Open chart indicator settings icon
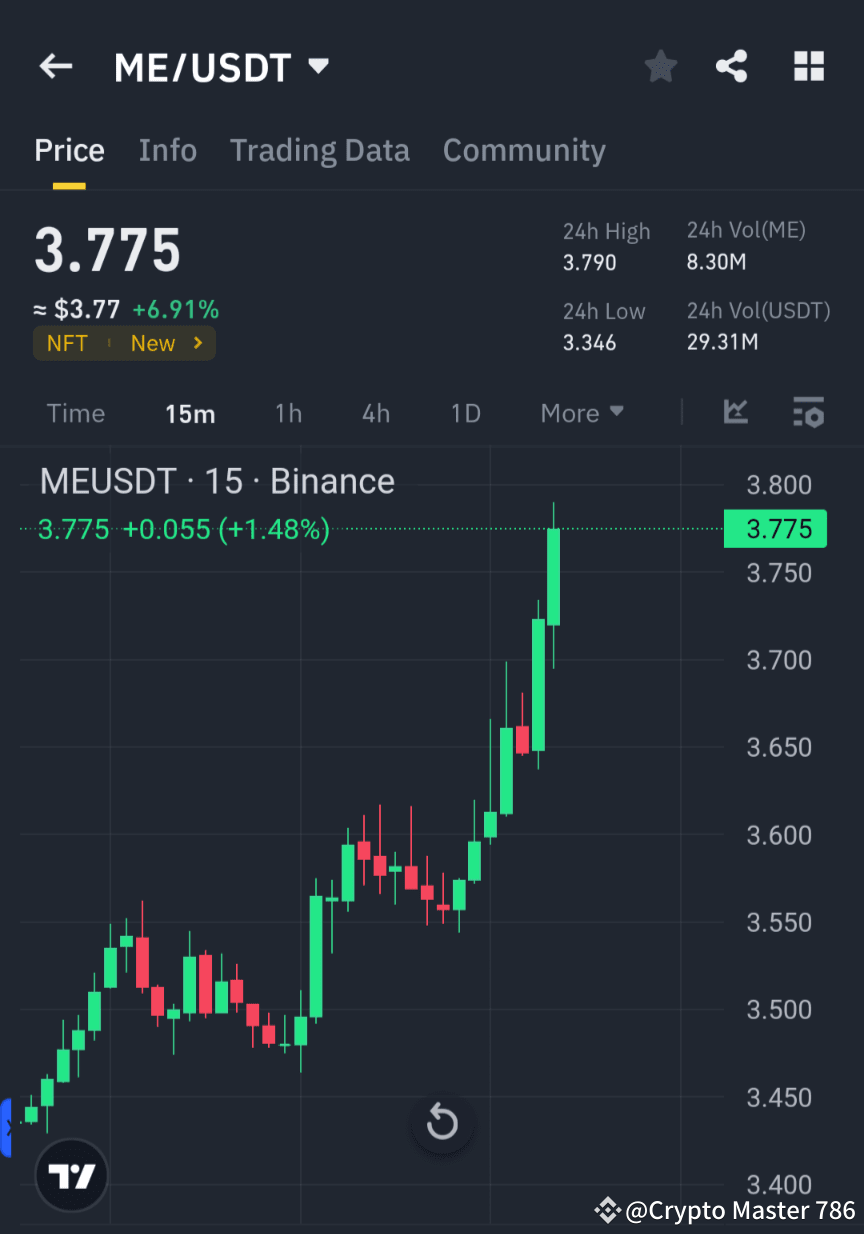The height and width of the screenshot is (1234, 864). [808, 412]
